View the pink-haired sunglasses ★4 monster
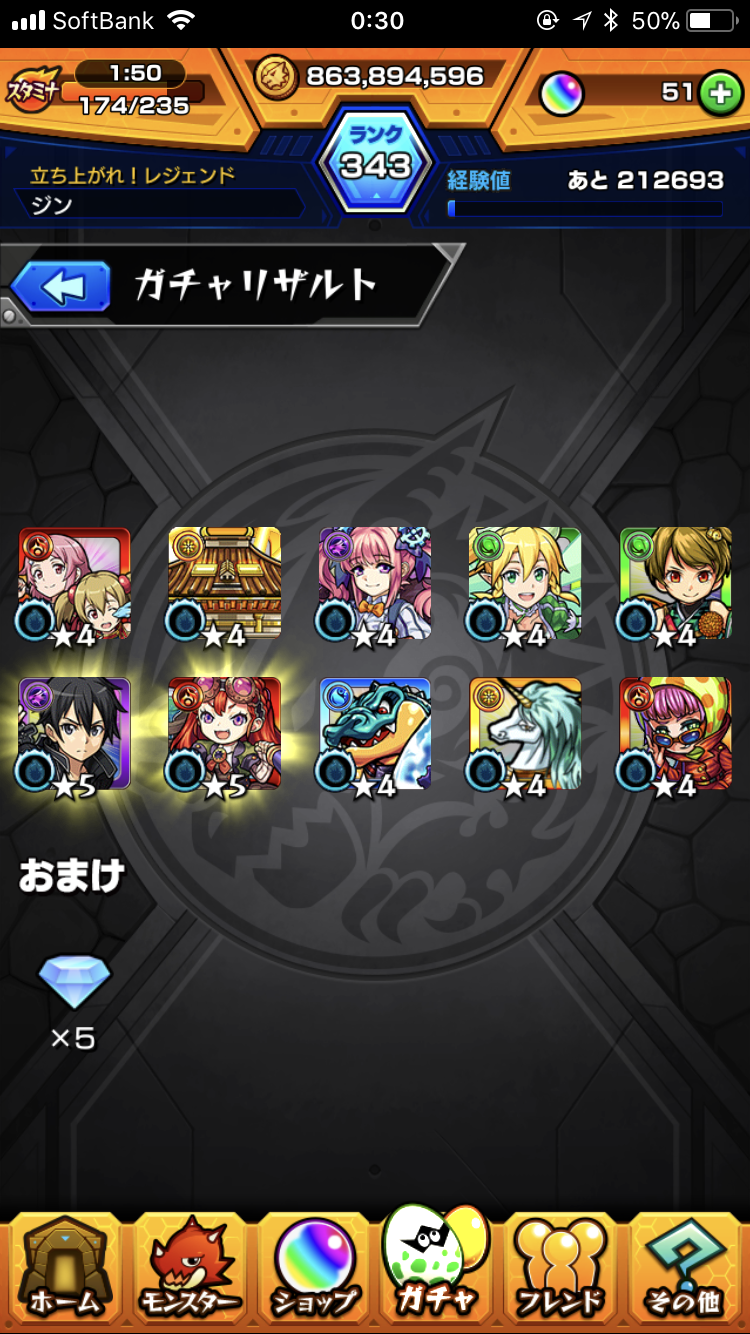This screenshot has width=750, height=1334. [675, 733]
